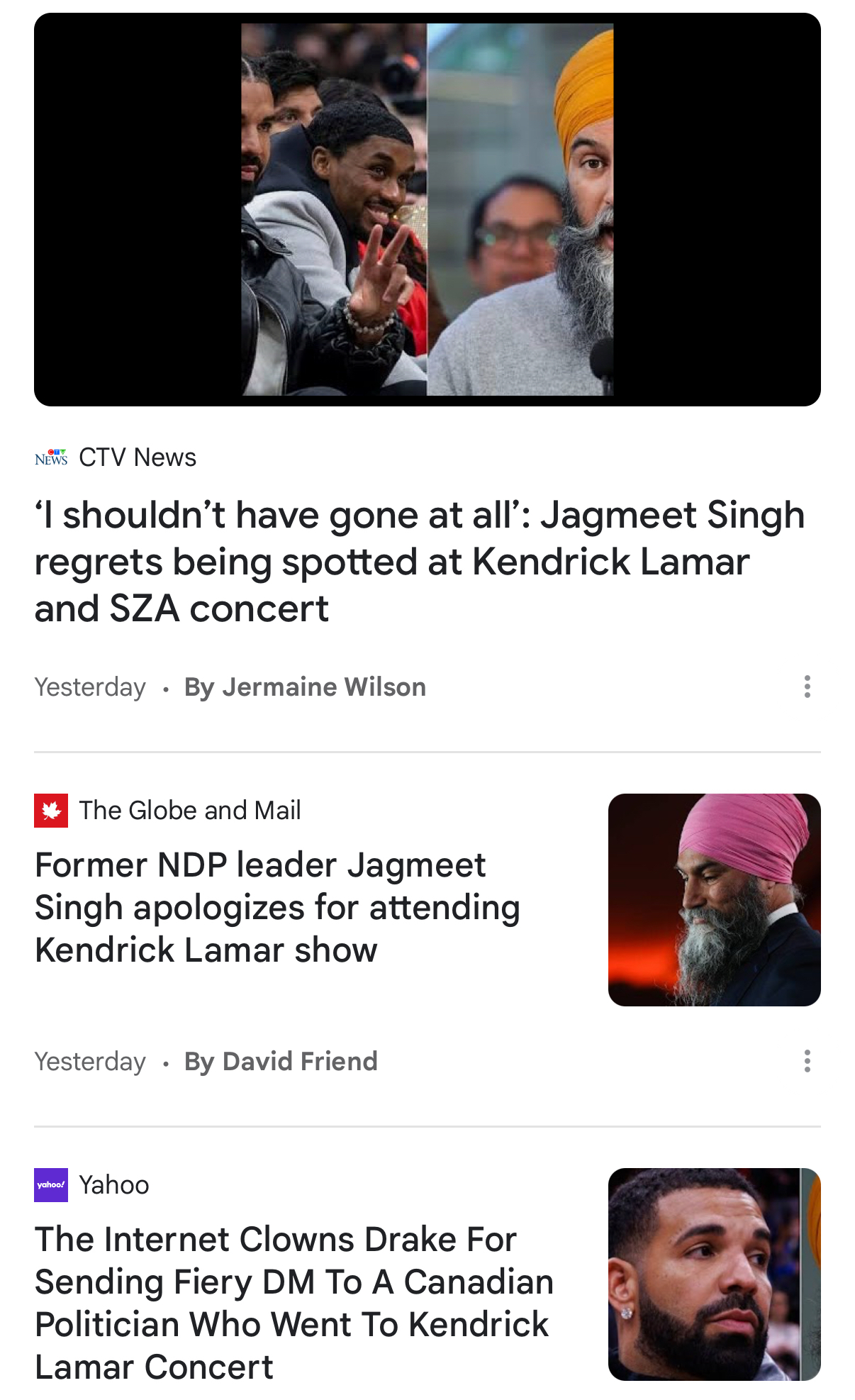Open the CTV News article about Jagmeet Singh
Screen dimensions: 855x1400
[x=418, y=561]
